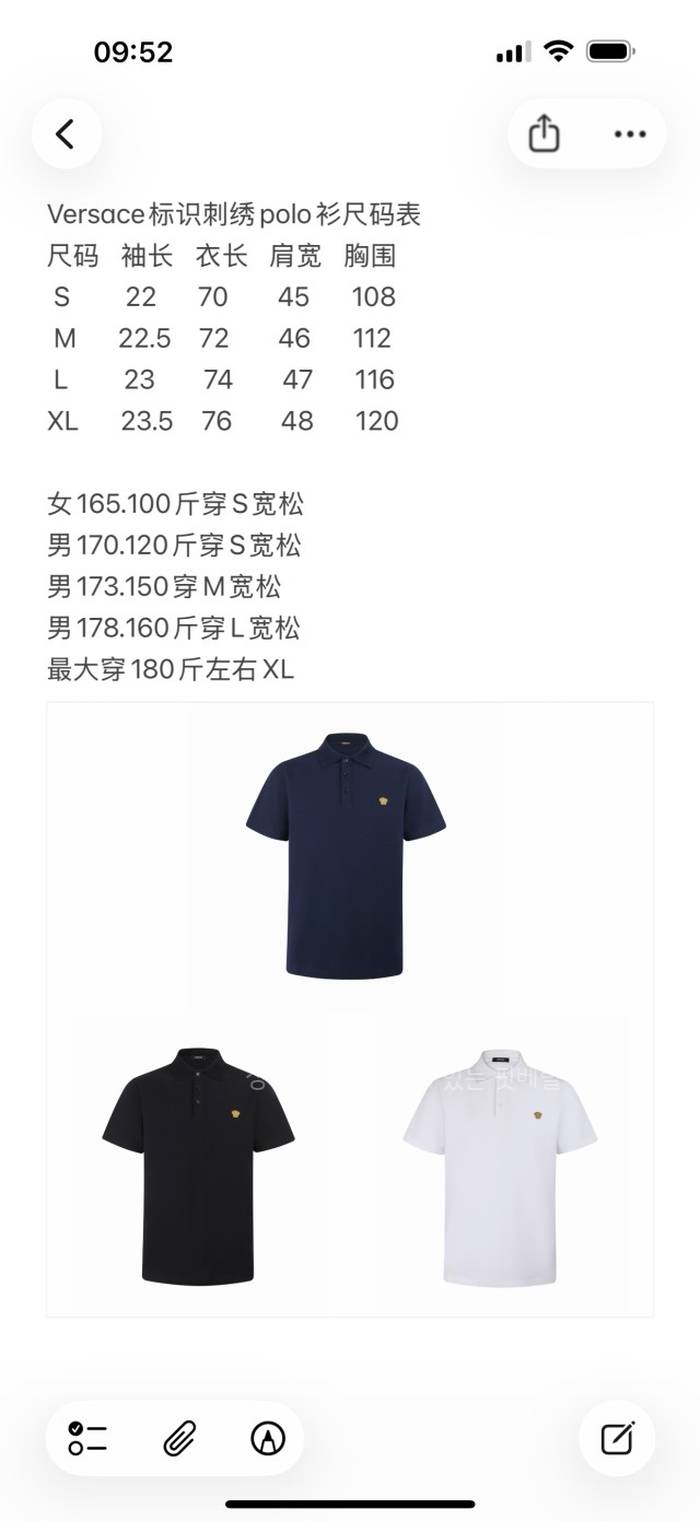Compose a new note
Screen dimensions: 700x1521
618,1438
